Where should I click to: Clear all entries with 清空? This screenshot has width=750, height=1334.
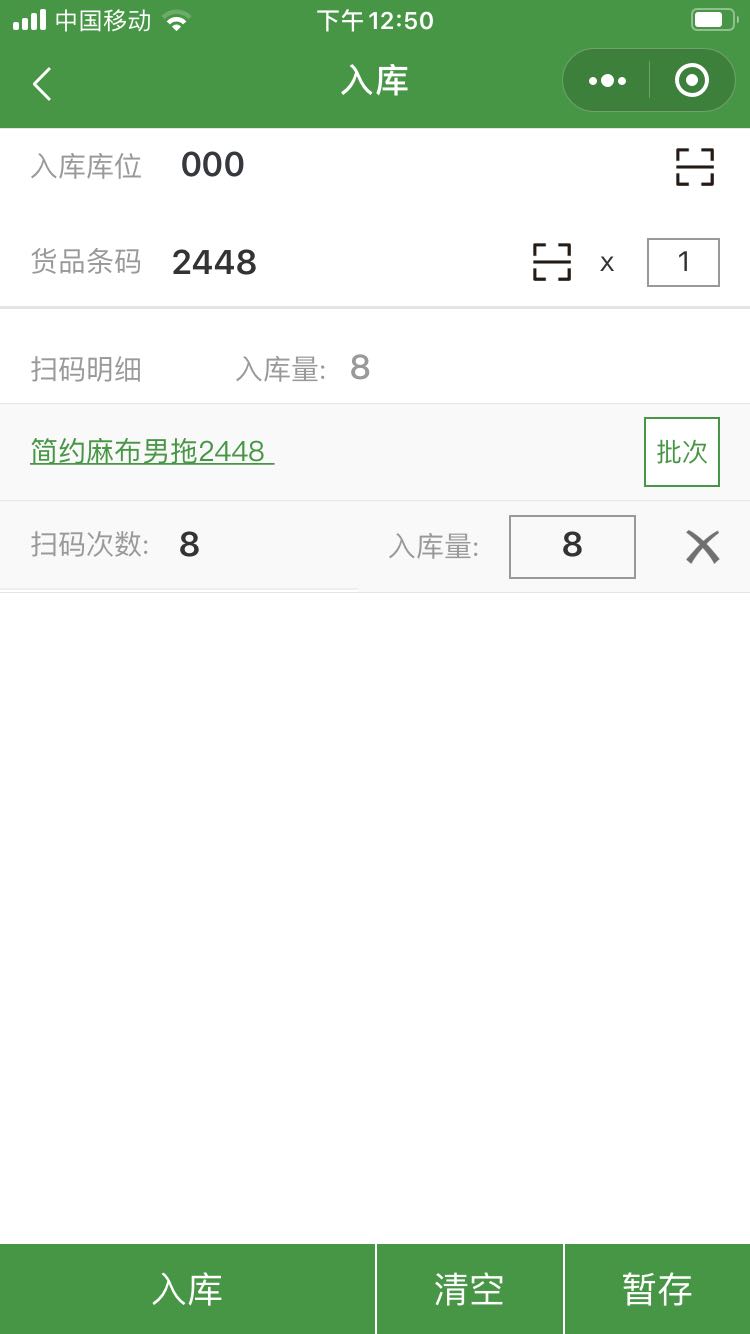coord(470,1289)
